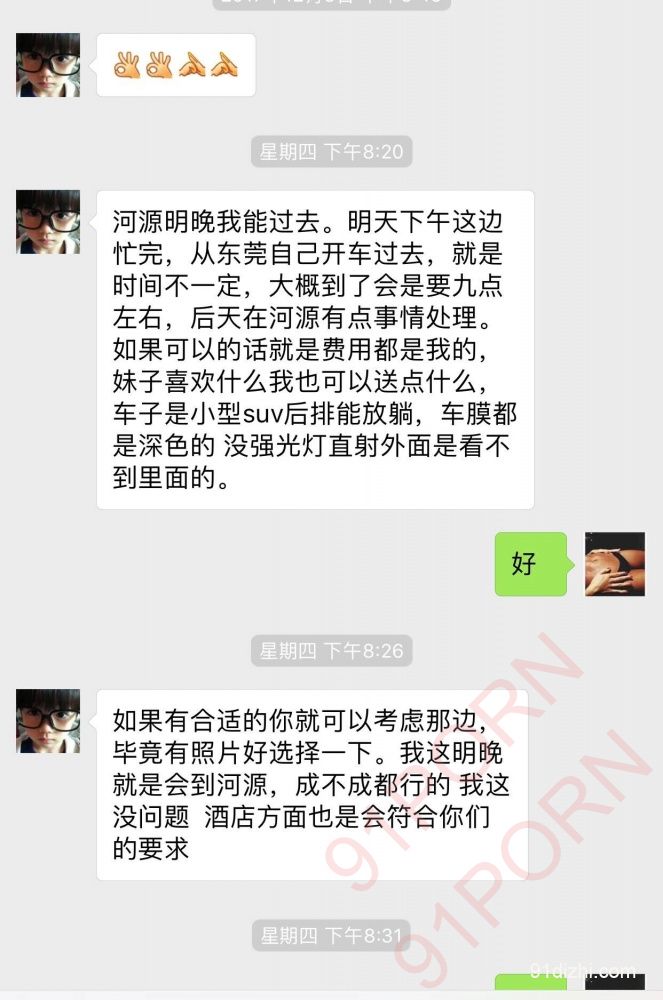Open my own avatar beside the 好 reply
The image size is (663, 1000).
pos(615,564)
